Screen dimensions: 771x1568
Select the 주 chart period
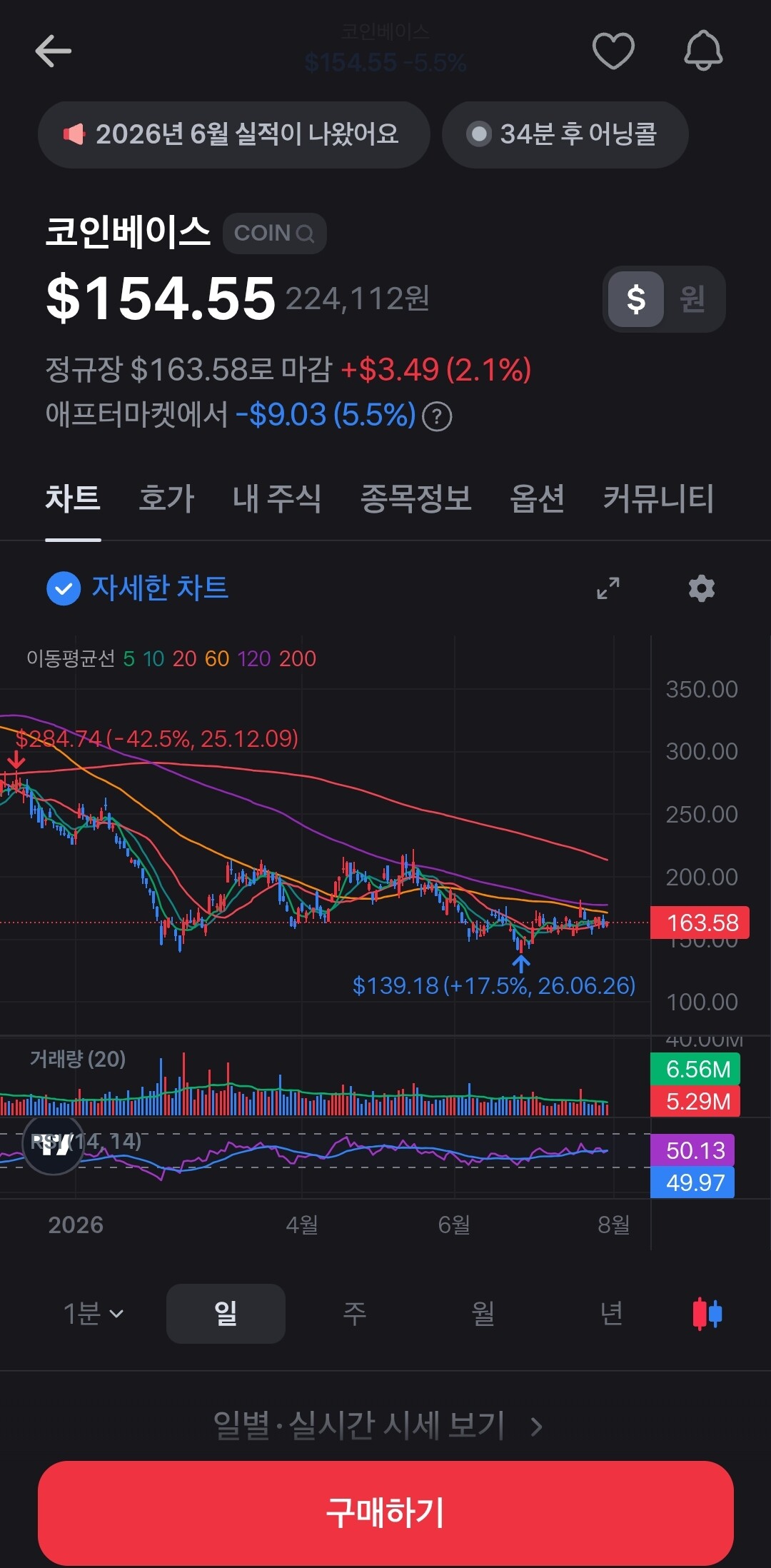(x=355, y=1313)
